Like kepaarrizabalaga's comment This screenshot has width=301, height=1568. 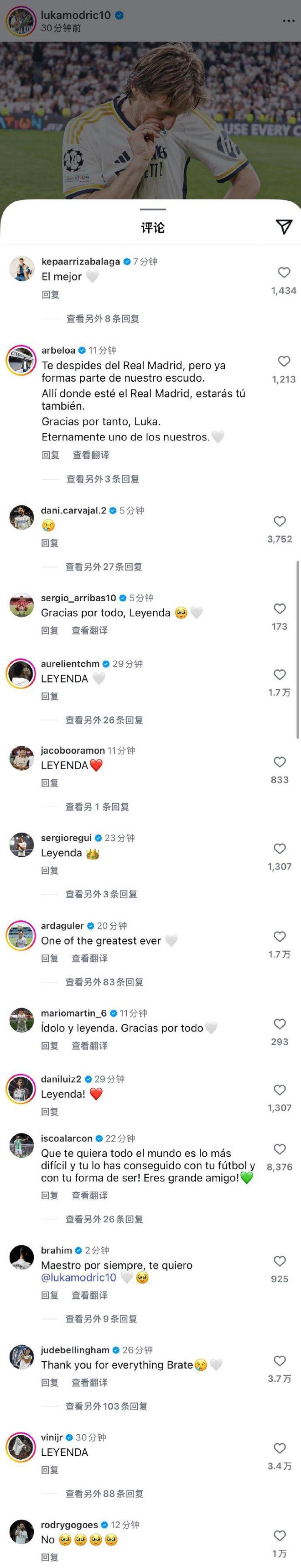click(283, 273)
